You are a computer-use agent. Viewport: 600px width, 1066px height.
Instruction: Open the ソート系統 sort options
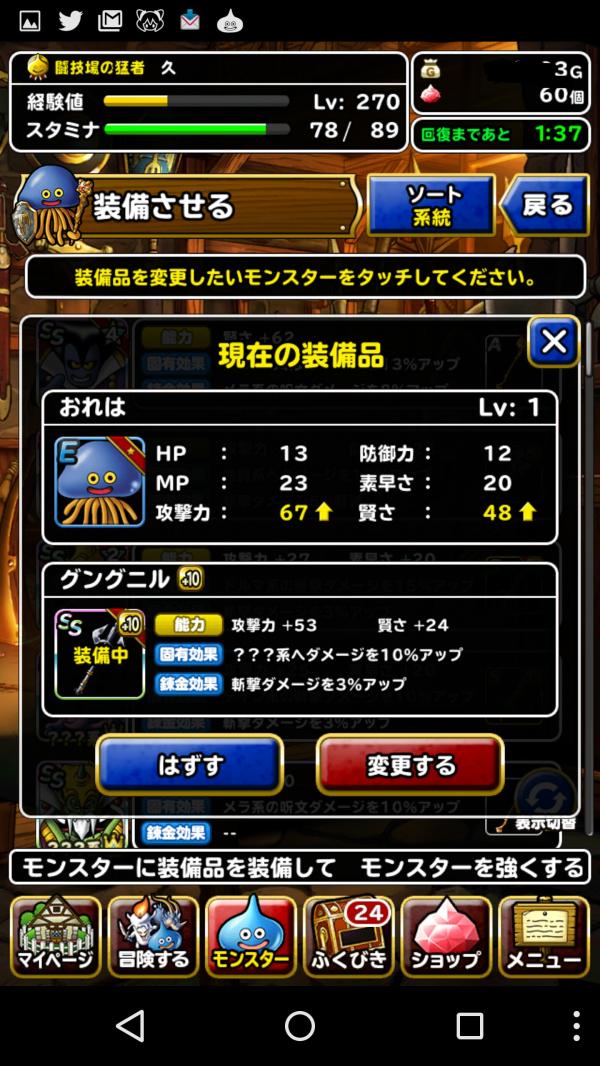431,205
